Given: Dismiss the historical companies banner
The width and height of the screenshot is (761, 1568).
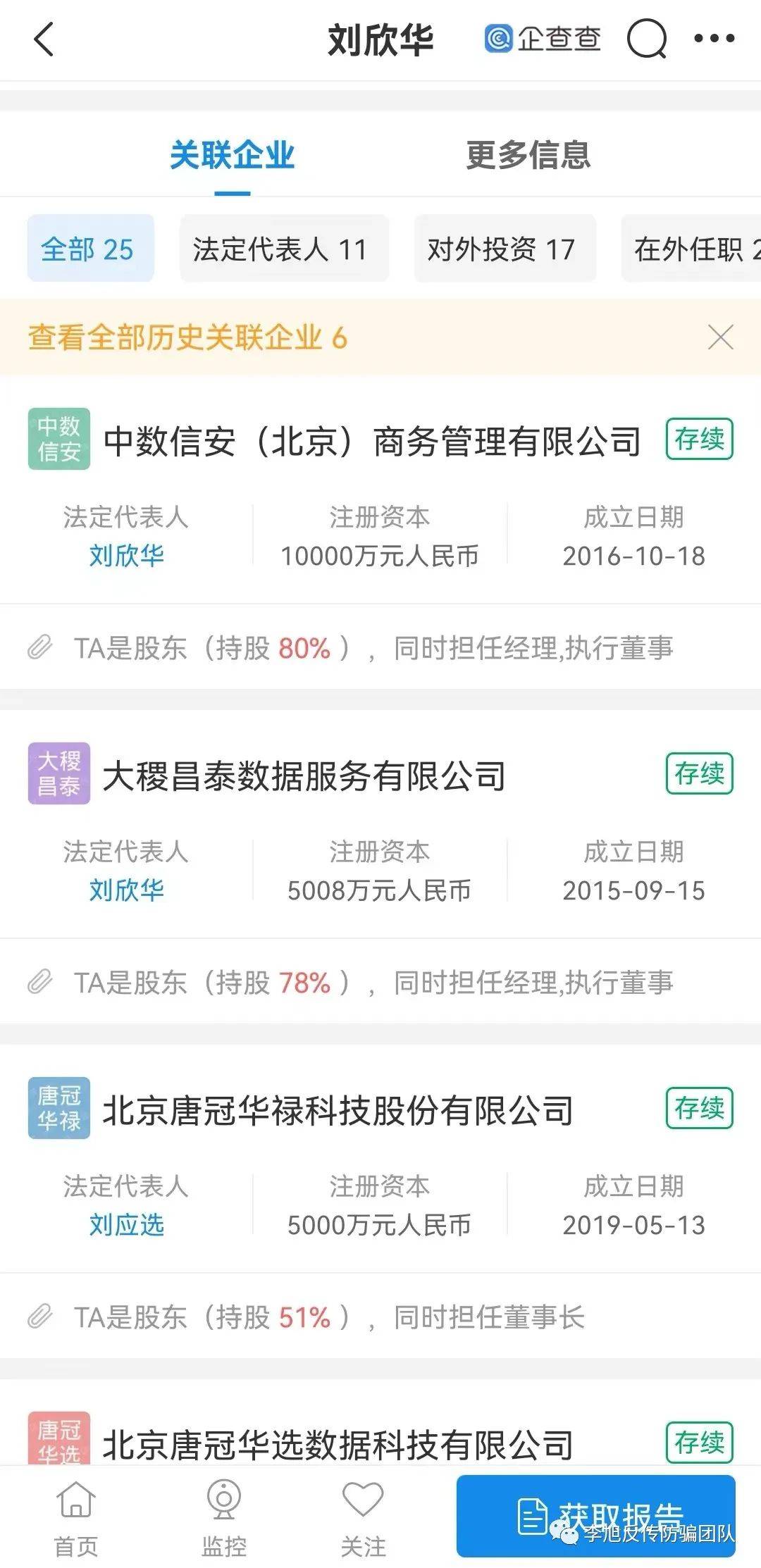Looking at the screenshot, I should point(720,337).
